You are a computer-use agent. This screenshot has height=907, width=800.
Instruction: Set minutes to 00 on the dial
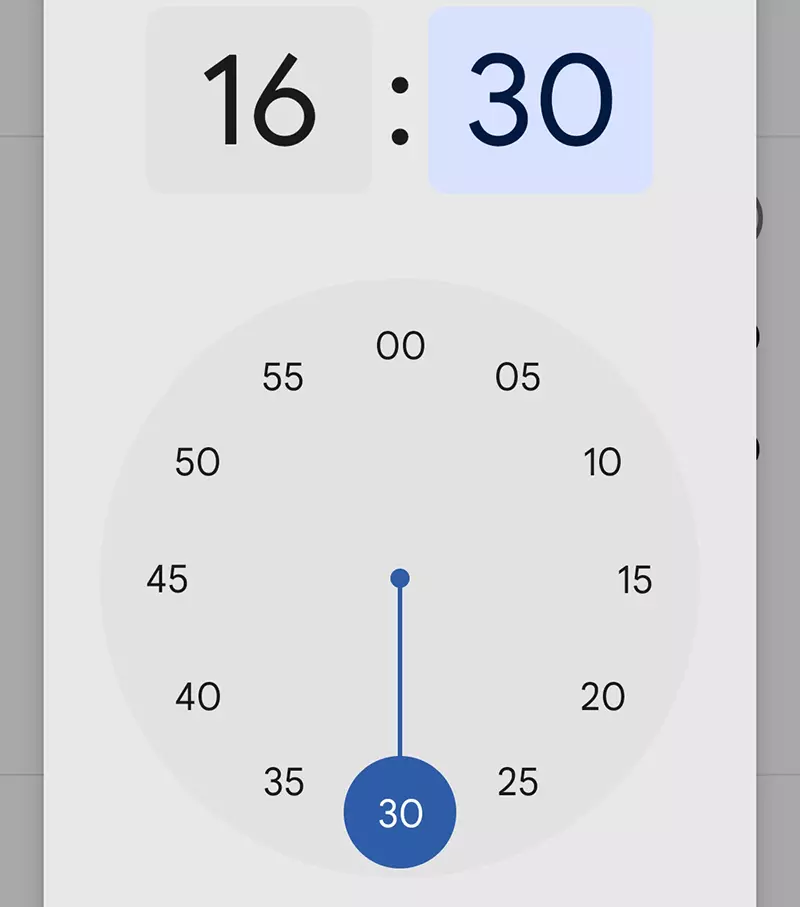(400, 346)
